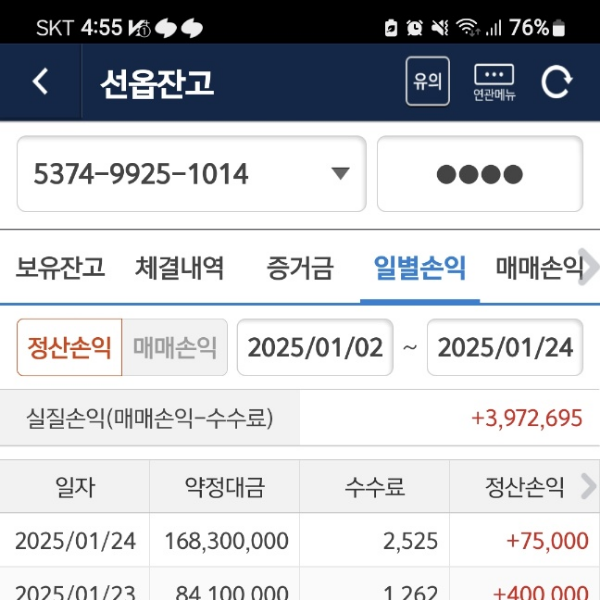Refresh the balance data
The image size is (600, 600).
[x=557, y=82]
